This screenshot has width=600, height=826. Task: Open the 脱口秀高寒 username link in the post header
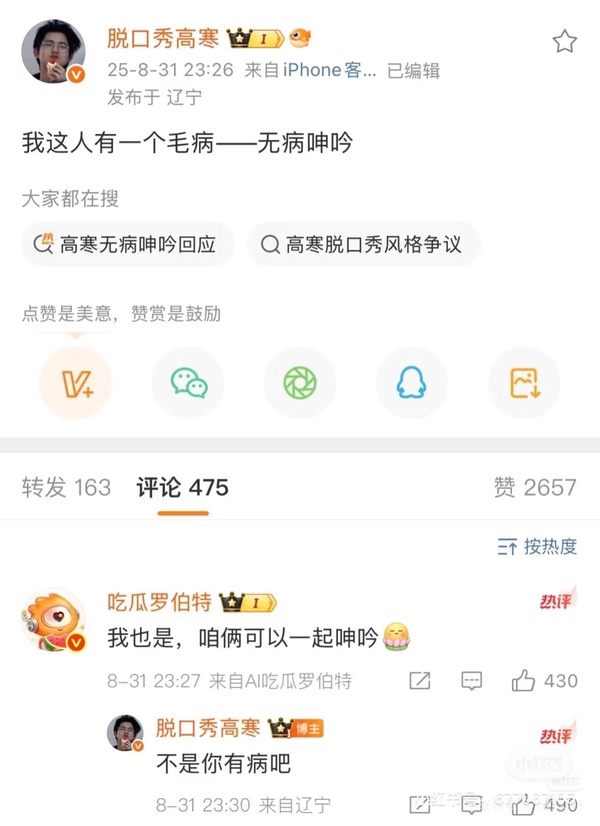coord(162,39)
